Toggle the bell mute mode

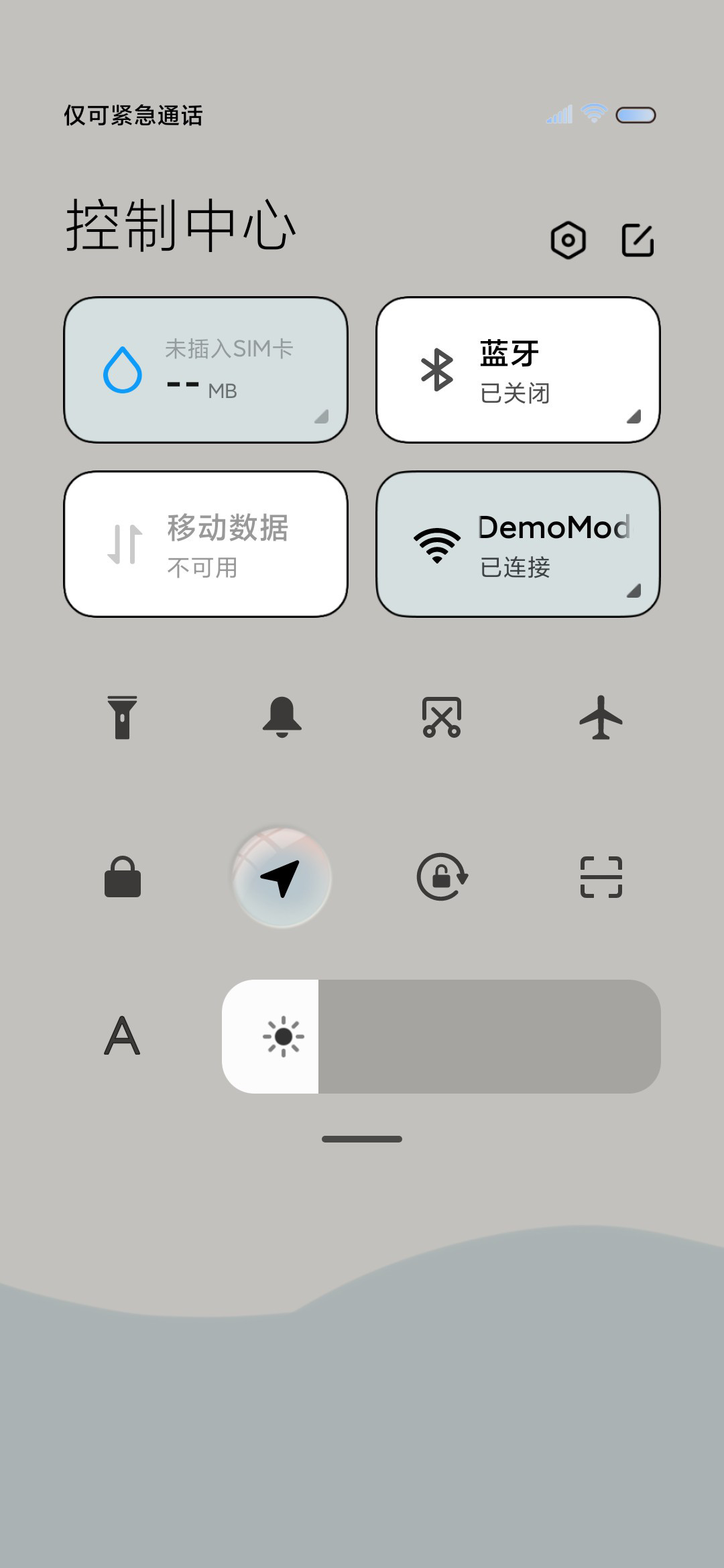point(282,718)
